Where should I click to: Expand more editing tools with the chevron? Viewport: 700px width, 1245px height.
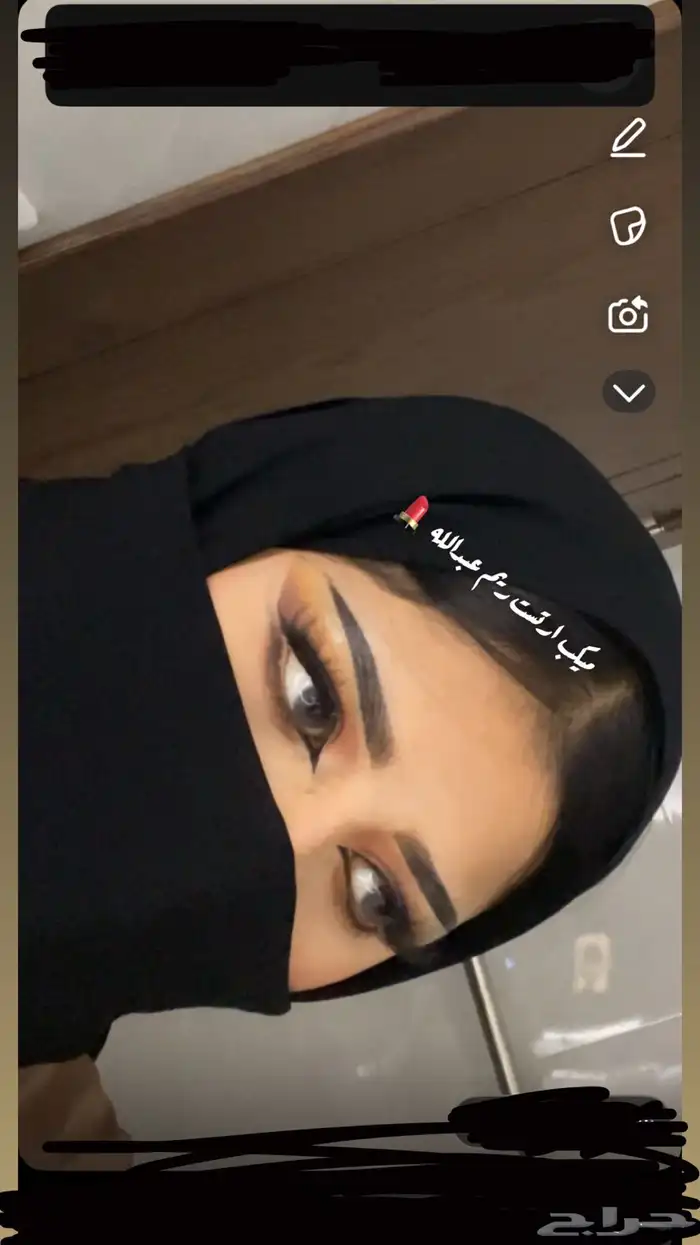coord(629,393)
